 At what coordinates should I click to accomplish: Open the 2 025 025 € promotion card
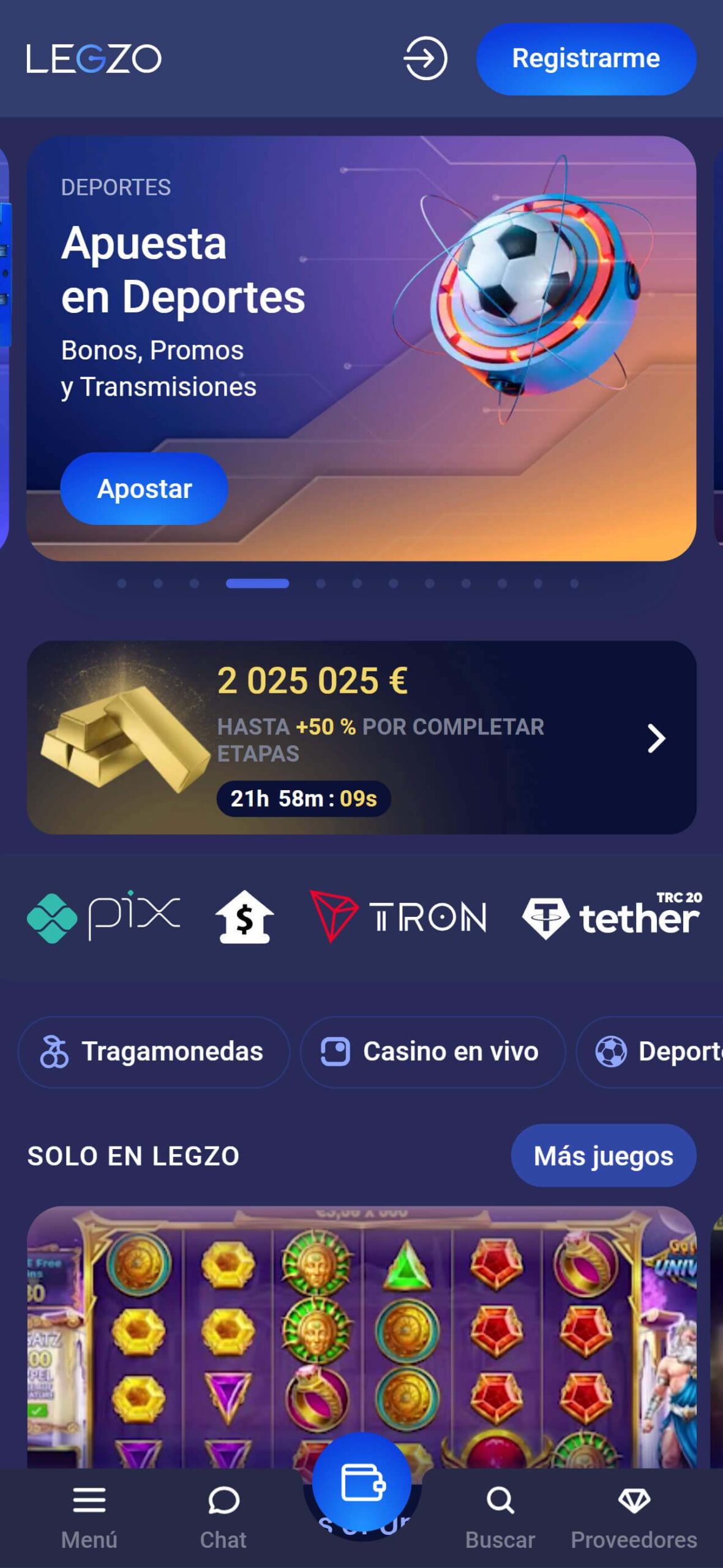click(361, 737)
